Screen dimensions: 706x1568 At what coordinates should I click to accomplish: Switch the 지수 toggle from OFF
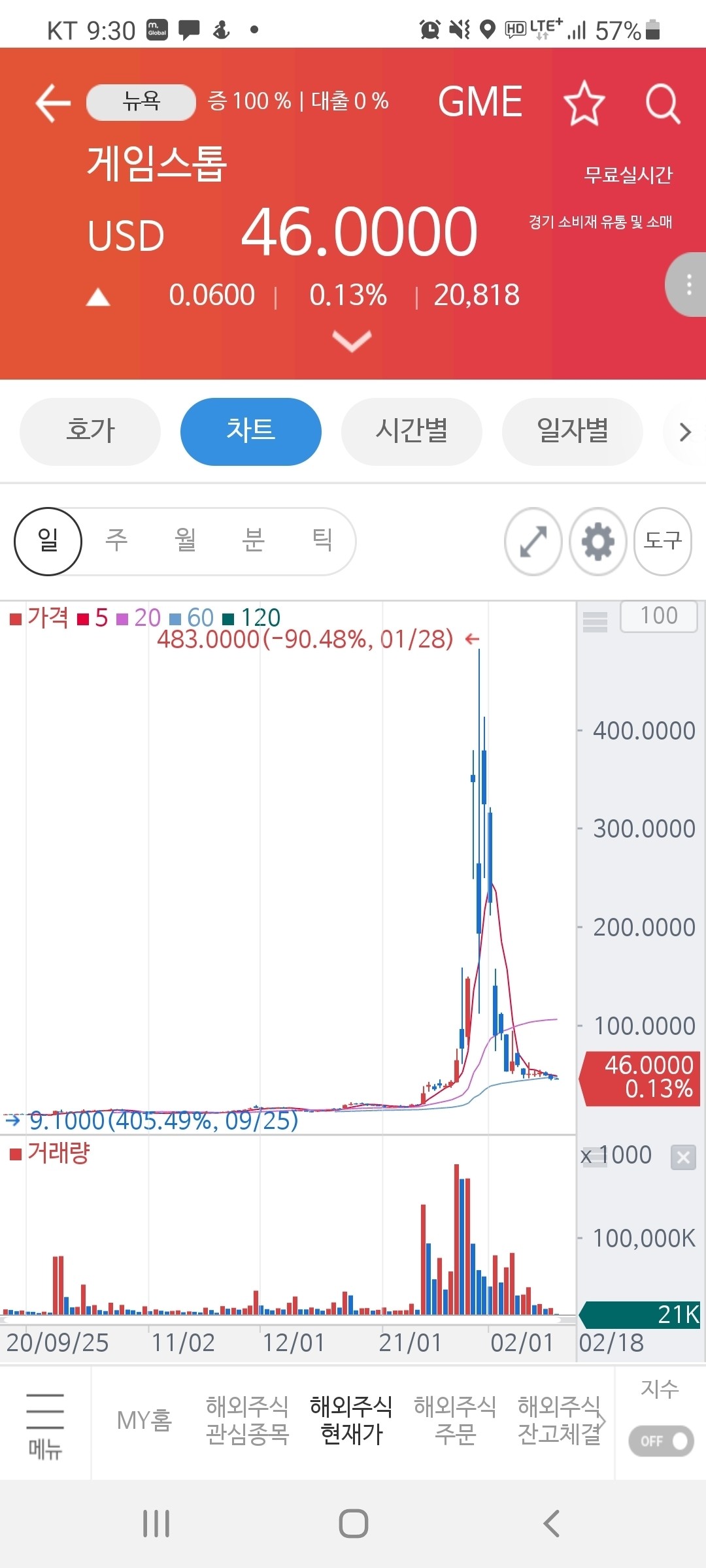(x=660, y=1441)
